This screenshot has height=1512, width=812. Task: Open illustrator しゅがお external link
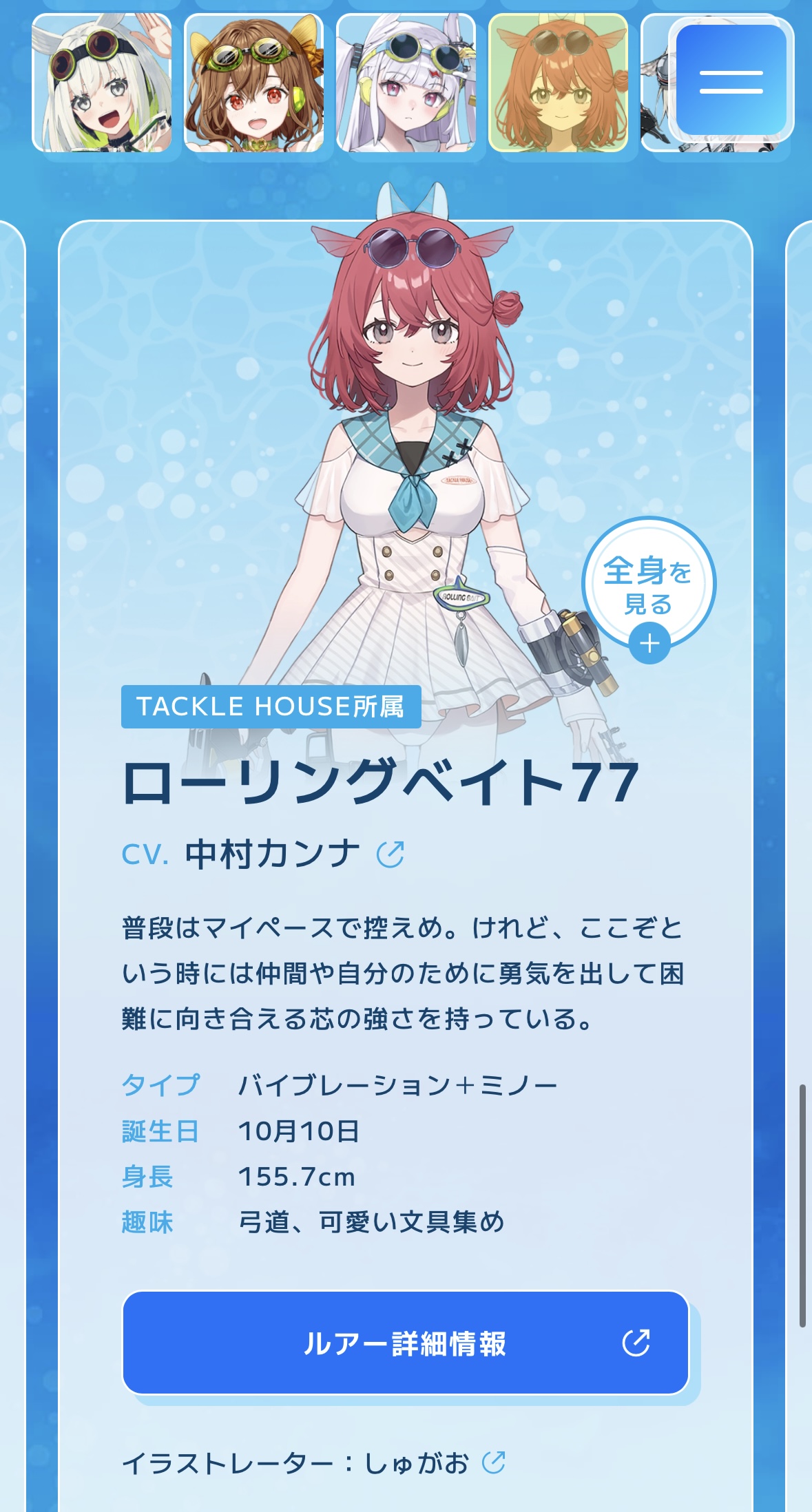coord(494,1462)
